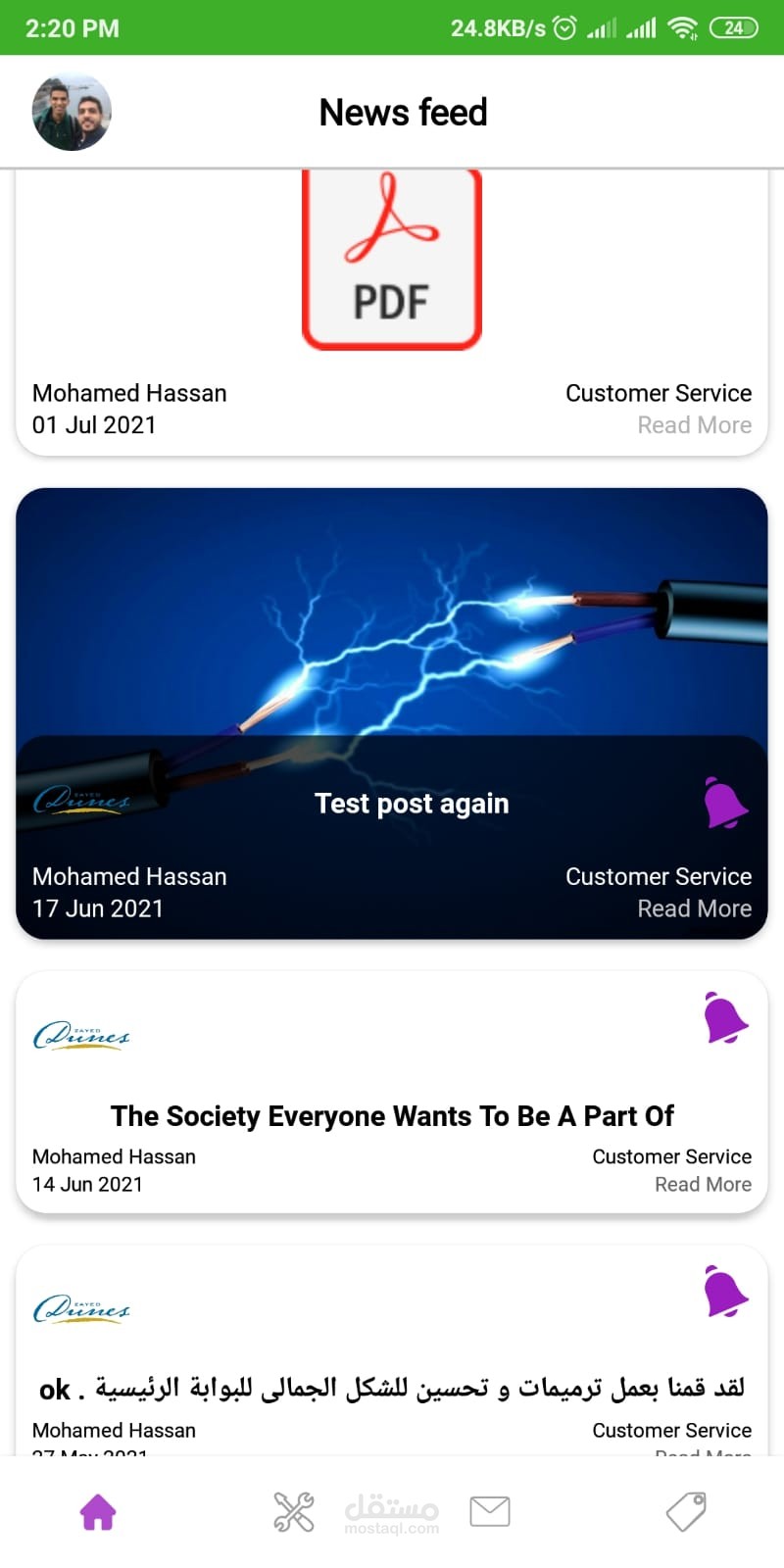Tap the bell on the Arabic post
The width and height of the screenshot is (784, 1568).
pos(726,1291)
